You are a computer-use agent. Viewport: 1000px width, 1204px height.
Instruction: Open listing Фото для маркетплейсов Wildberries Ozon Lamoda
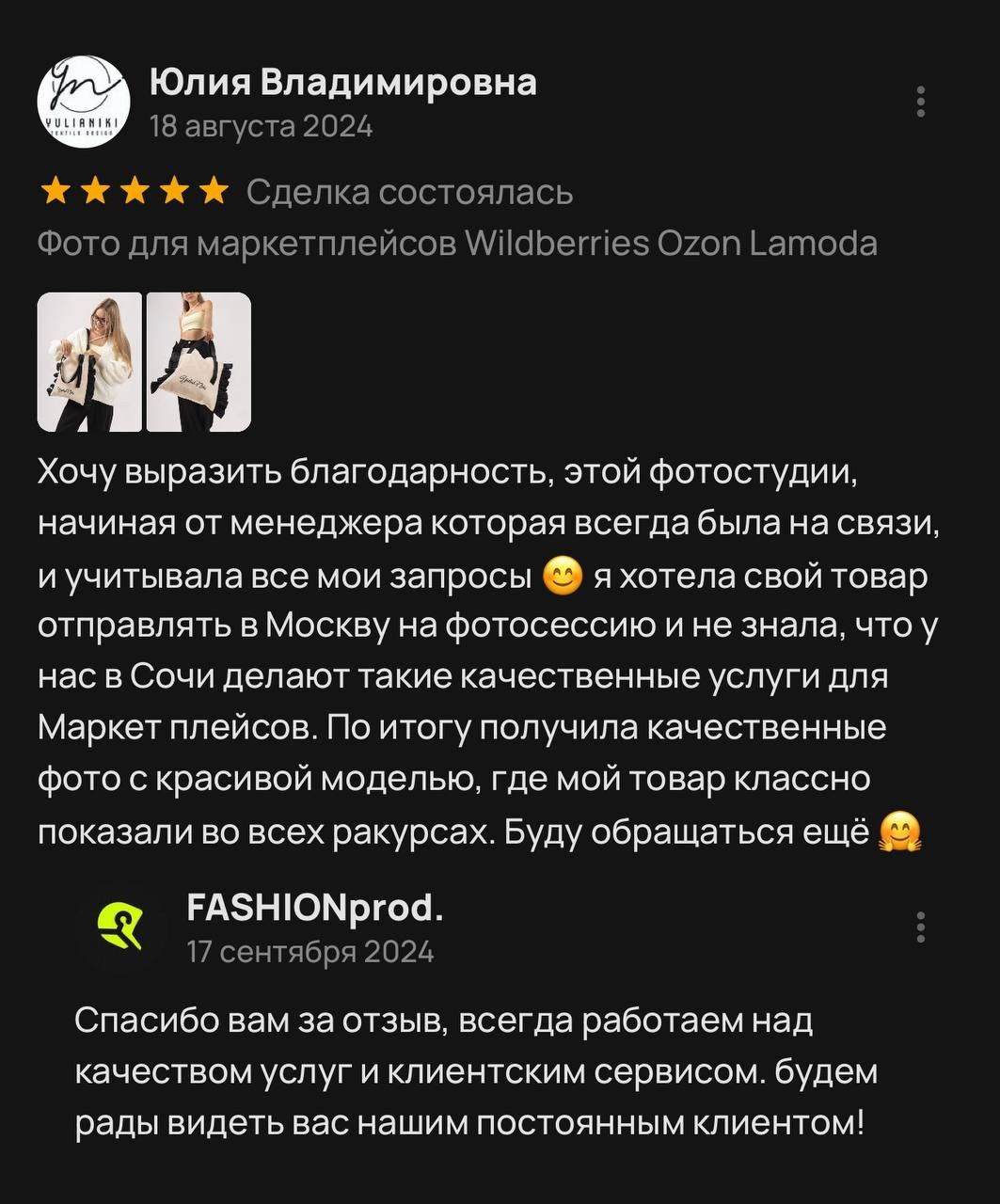coord(457,244)
